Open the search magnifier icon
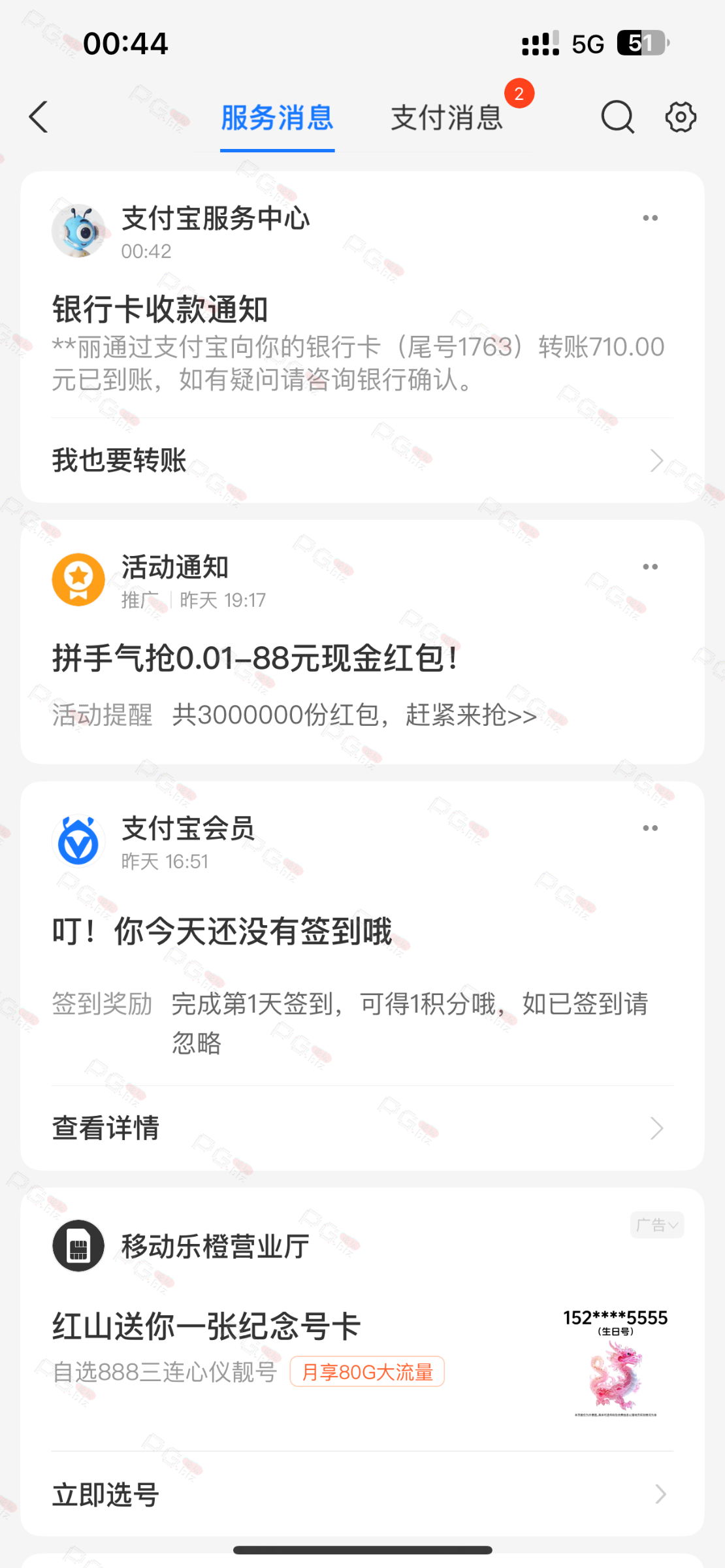The image size is (725, 1568). pyautogui.click(x=617, y=118)
